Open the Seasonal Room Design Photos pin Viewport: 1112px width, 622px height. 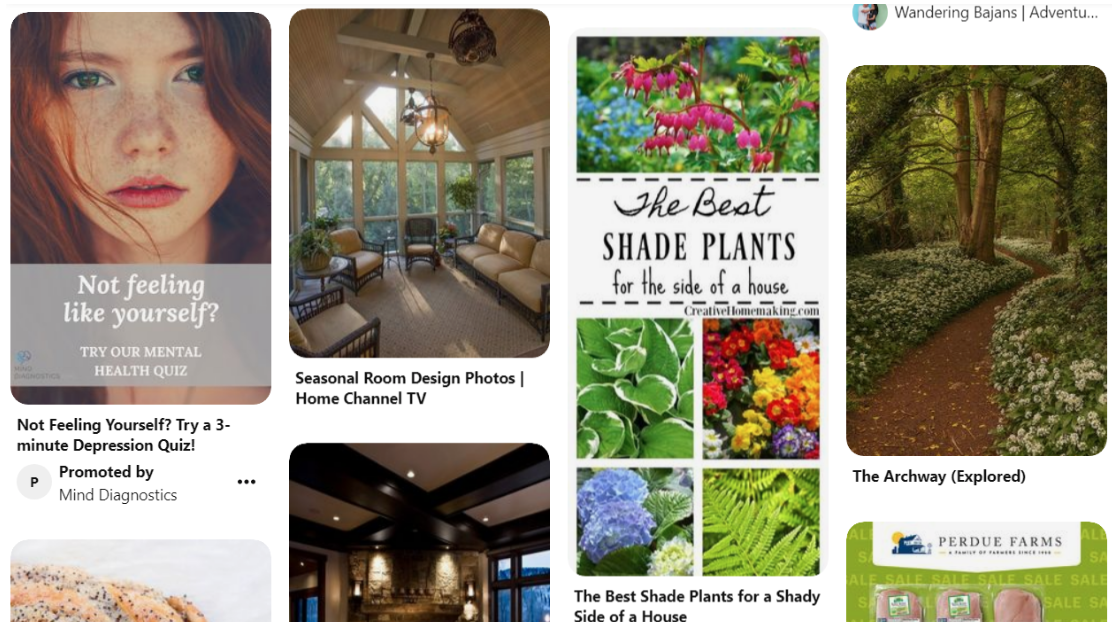pyautogui.click(x=419, y=183)
